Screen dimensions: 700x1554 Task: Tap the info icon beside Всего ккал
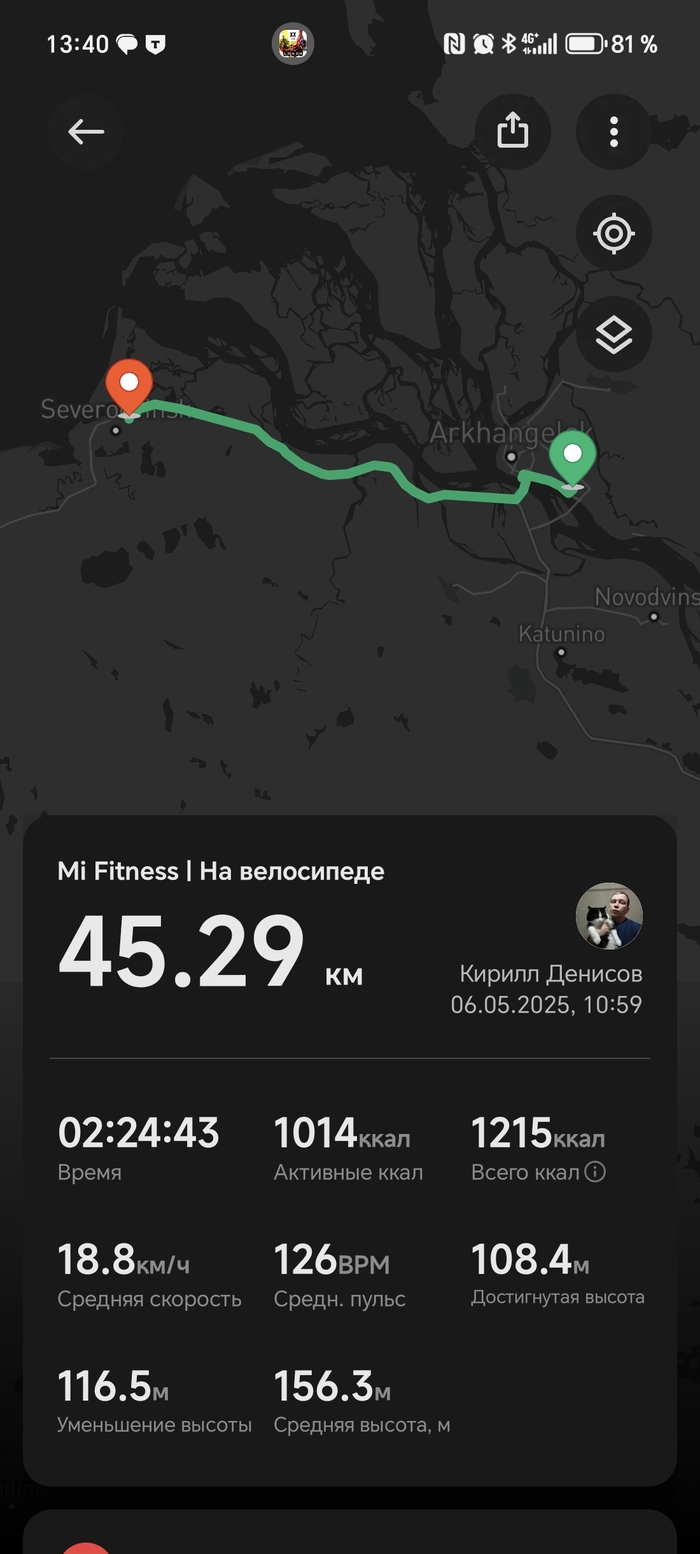[x=595, y=1171]
